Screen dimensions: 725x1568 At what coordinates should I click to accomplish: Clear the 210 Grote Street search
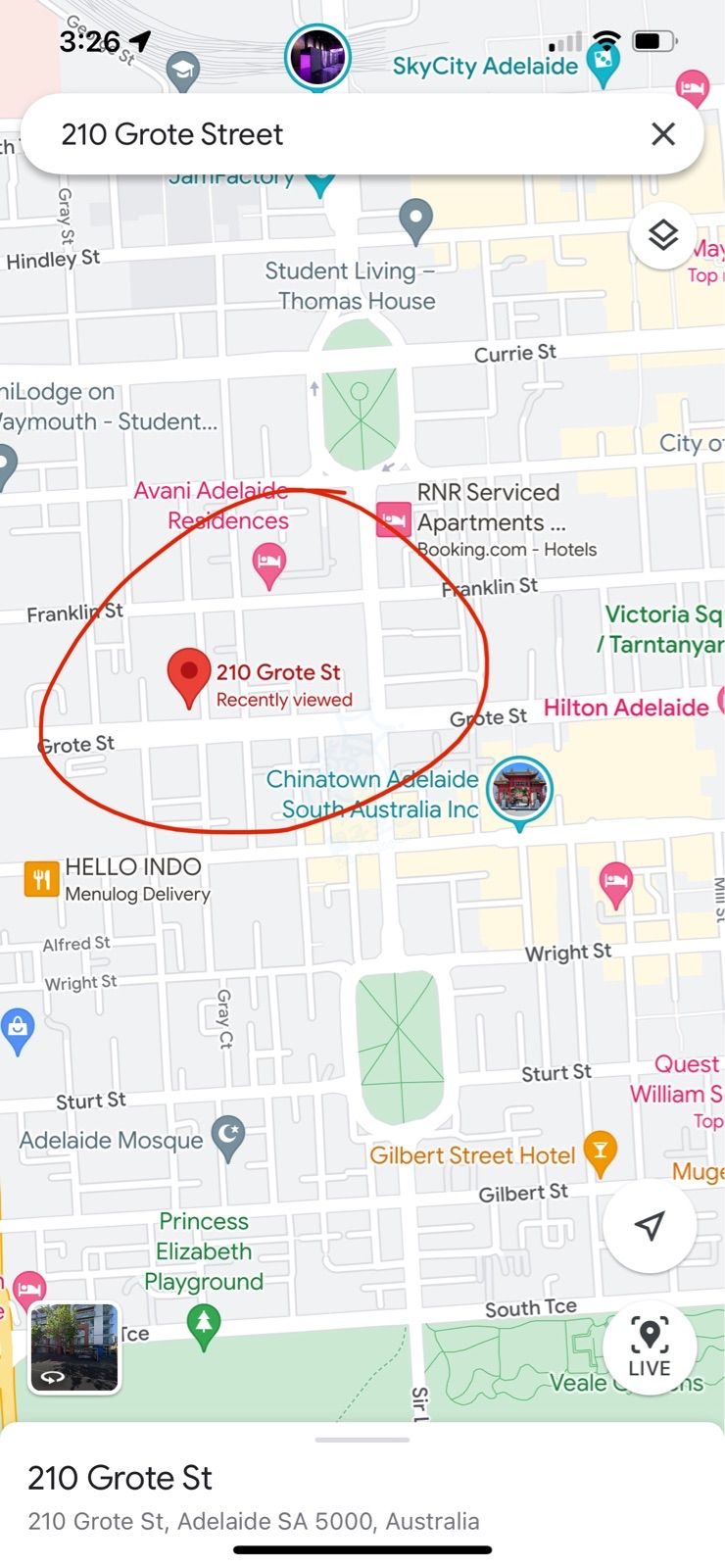(663, 134)
